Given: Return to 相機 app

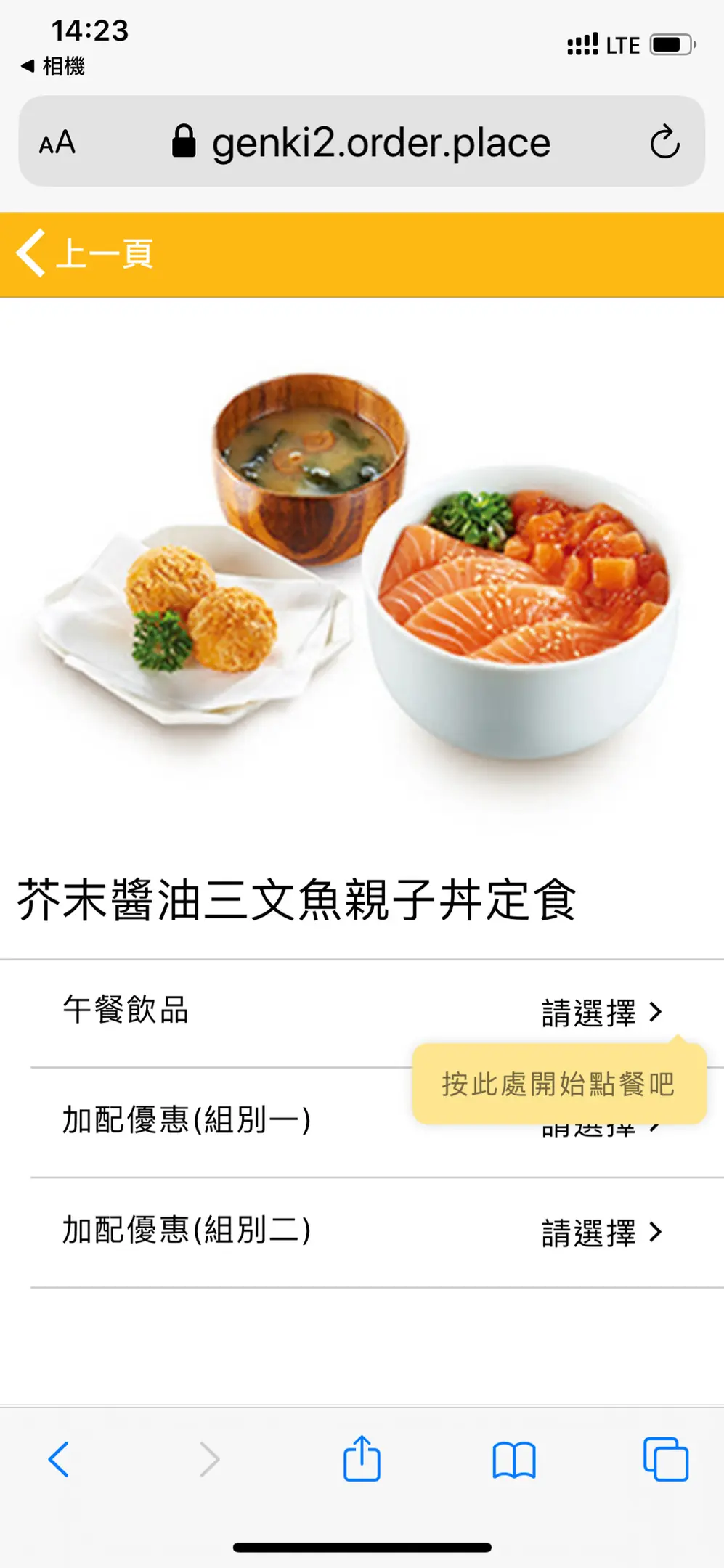Looking at the screenshot, I should [x=54, y=67].
